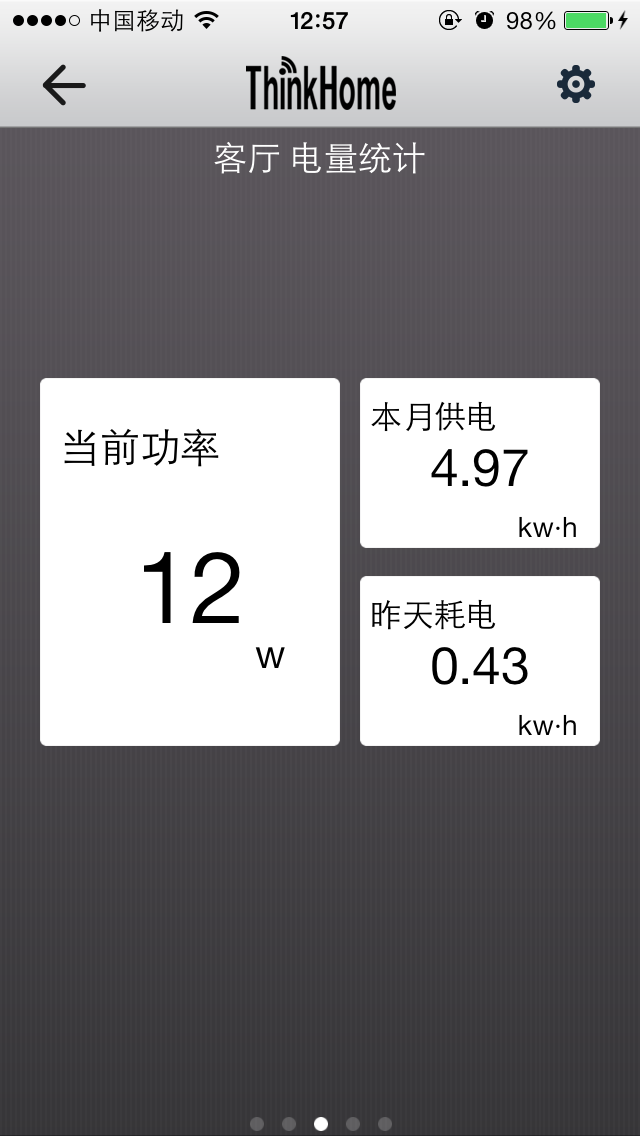This screenshot has width=640, height=1136.
Task: Go back using the arrow icon
Action: (64, 86)
